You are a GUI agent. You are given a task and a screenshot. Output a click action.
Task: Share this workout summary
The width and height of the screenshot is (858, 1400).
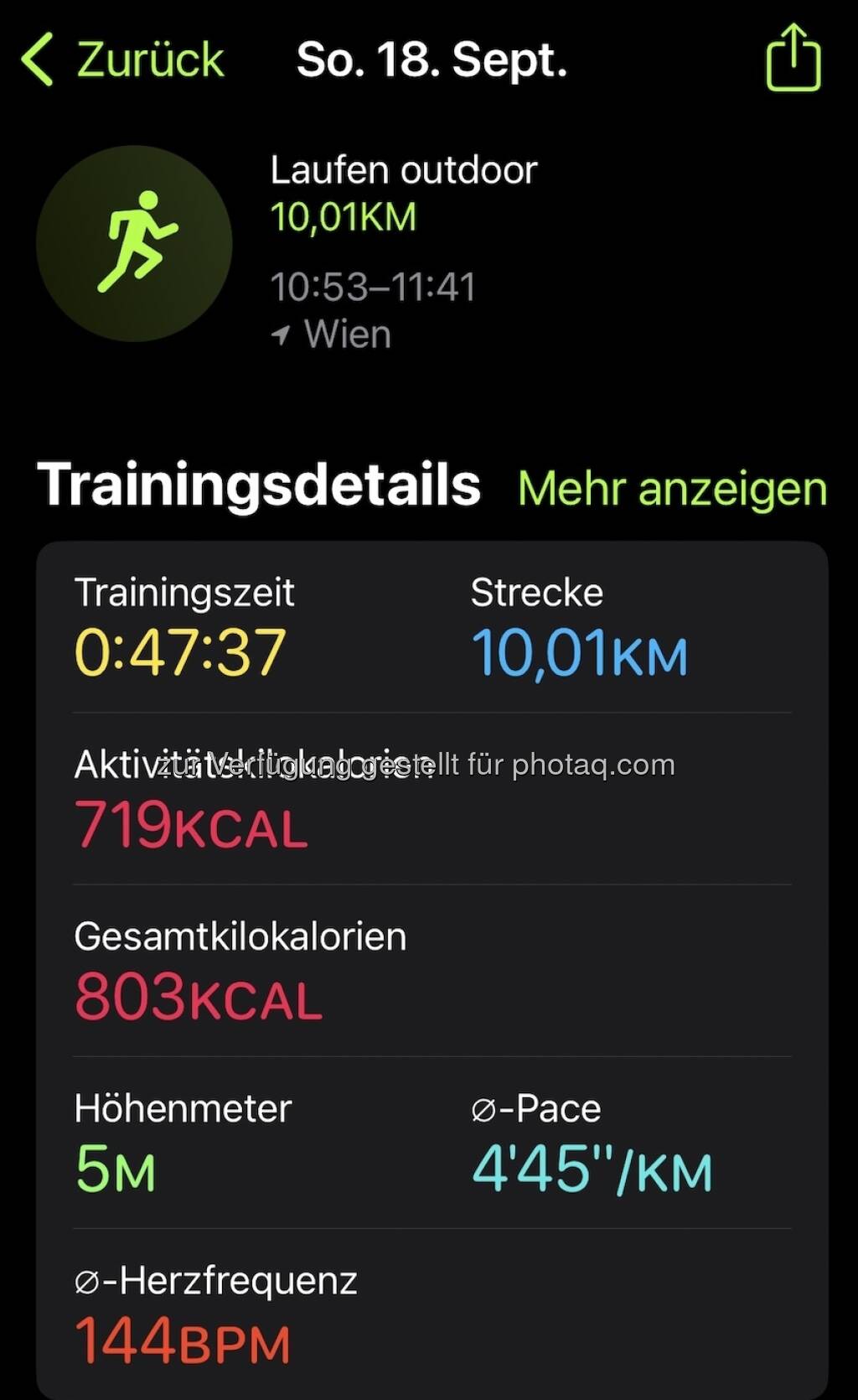[x=793, y=58]
